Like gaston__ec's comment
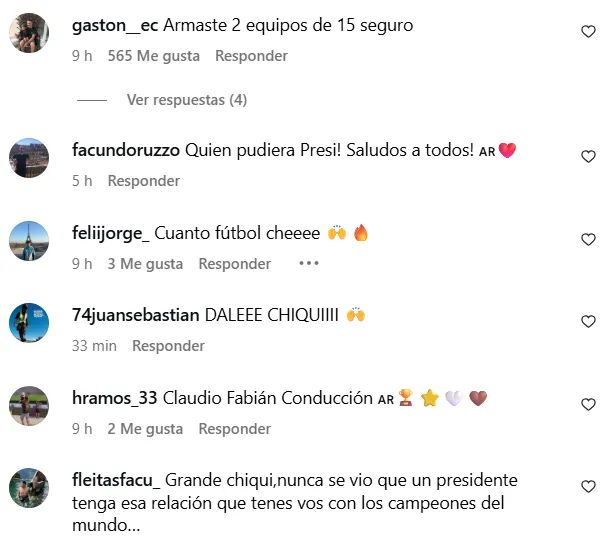 (x=588, y=32)
